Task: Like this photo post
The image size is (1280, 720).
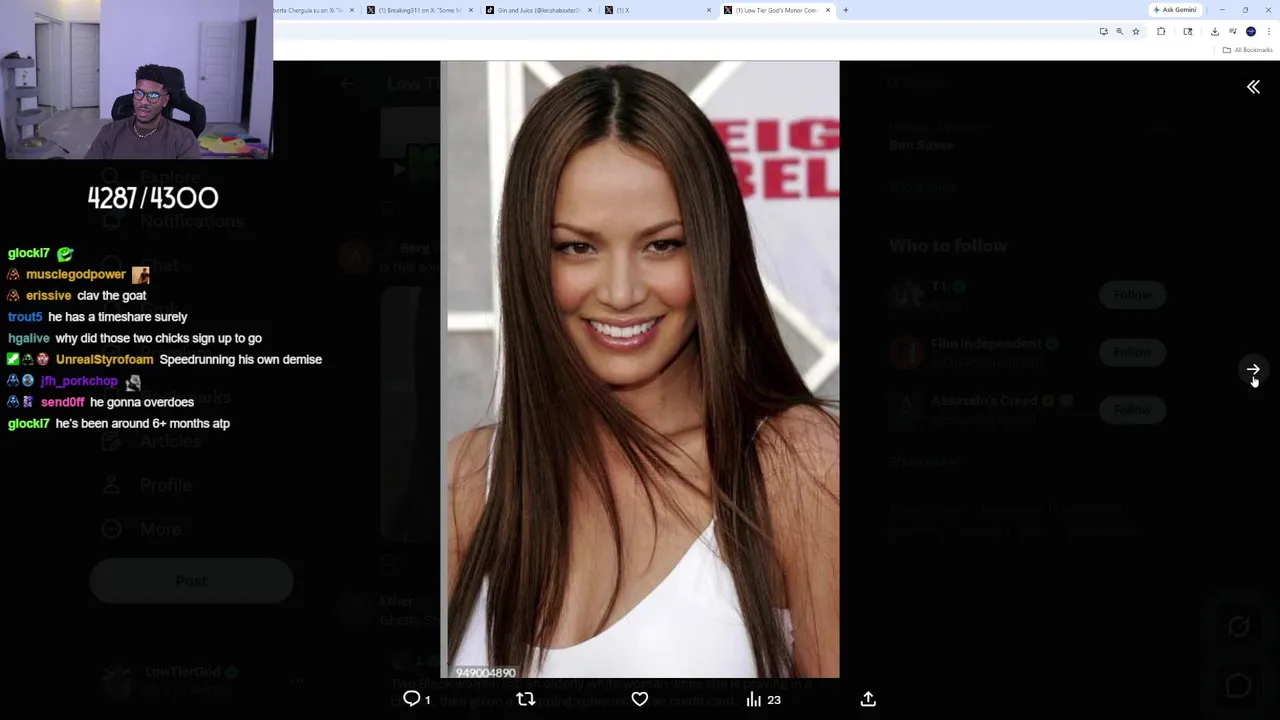Action: pyautogui.click(x=639, y=699)
